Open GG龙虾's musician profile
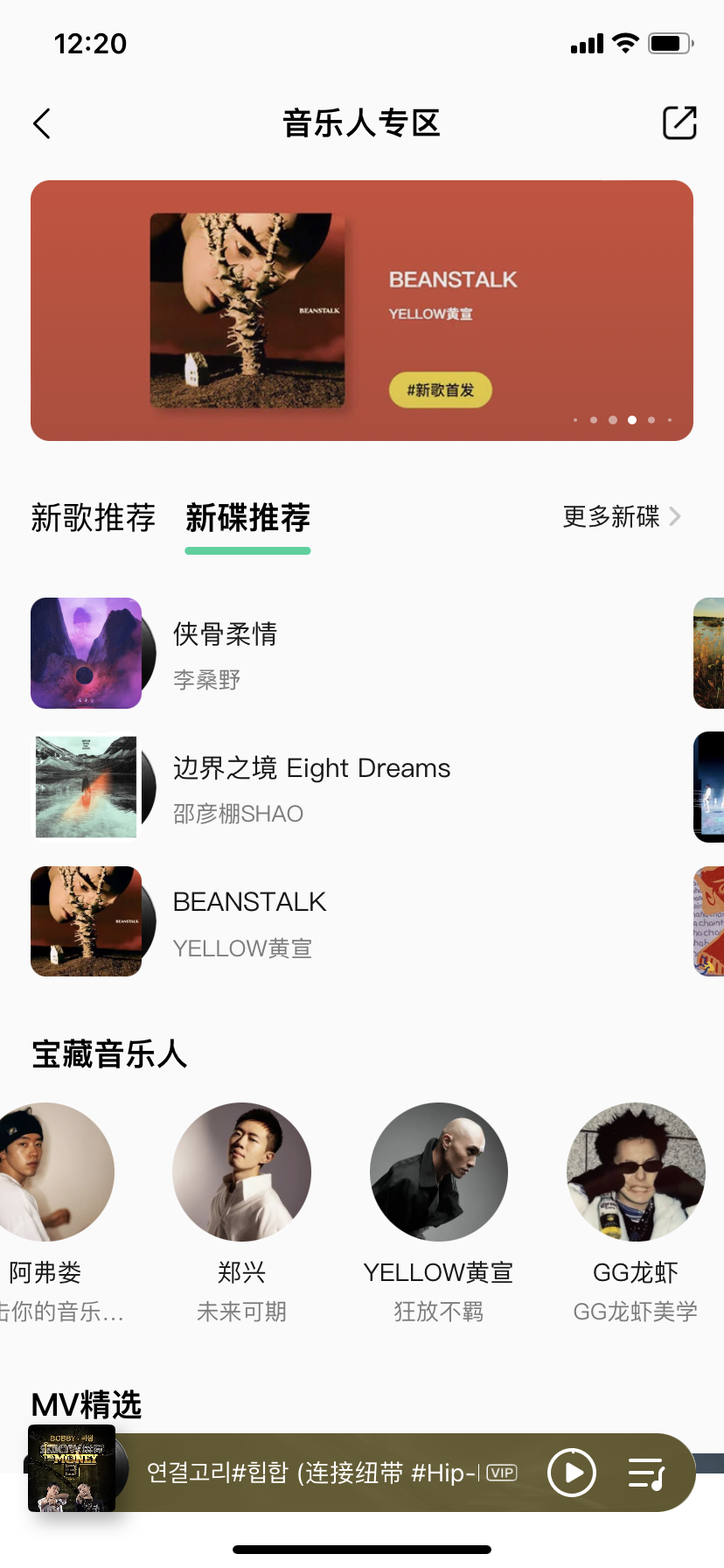724x1568 pixels. pos(636,1172)
